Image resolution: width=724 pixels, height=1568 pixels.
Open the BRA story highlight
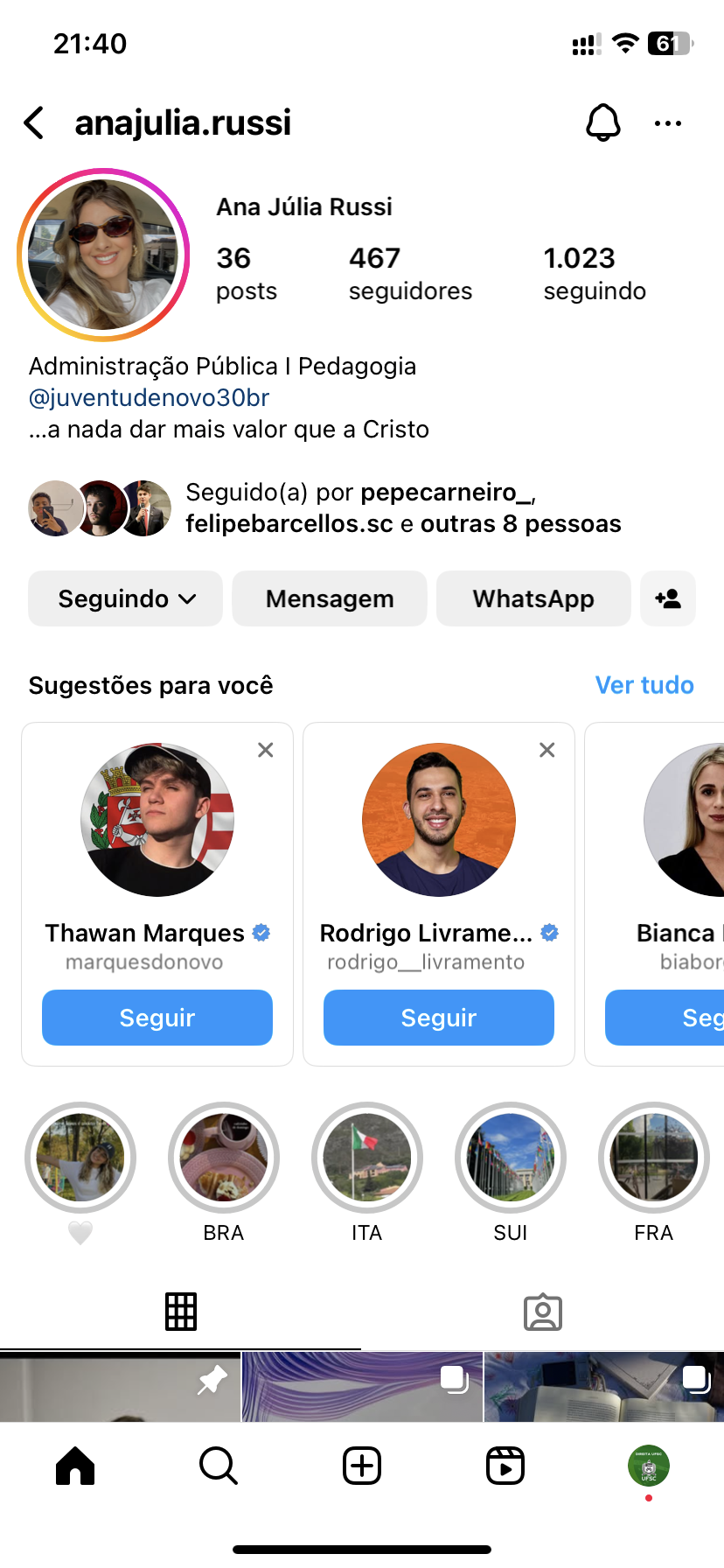tap(224, 1157)
